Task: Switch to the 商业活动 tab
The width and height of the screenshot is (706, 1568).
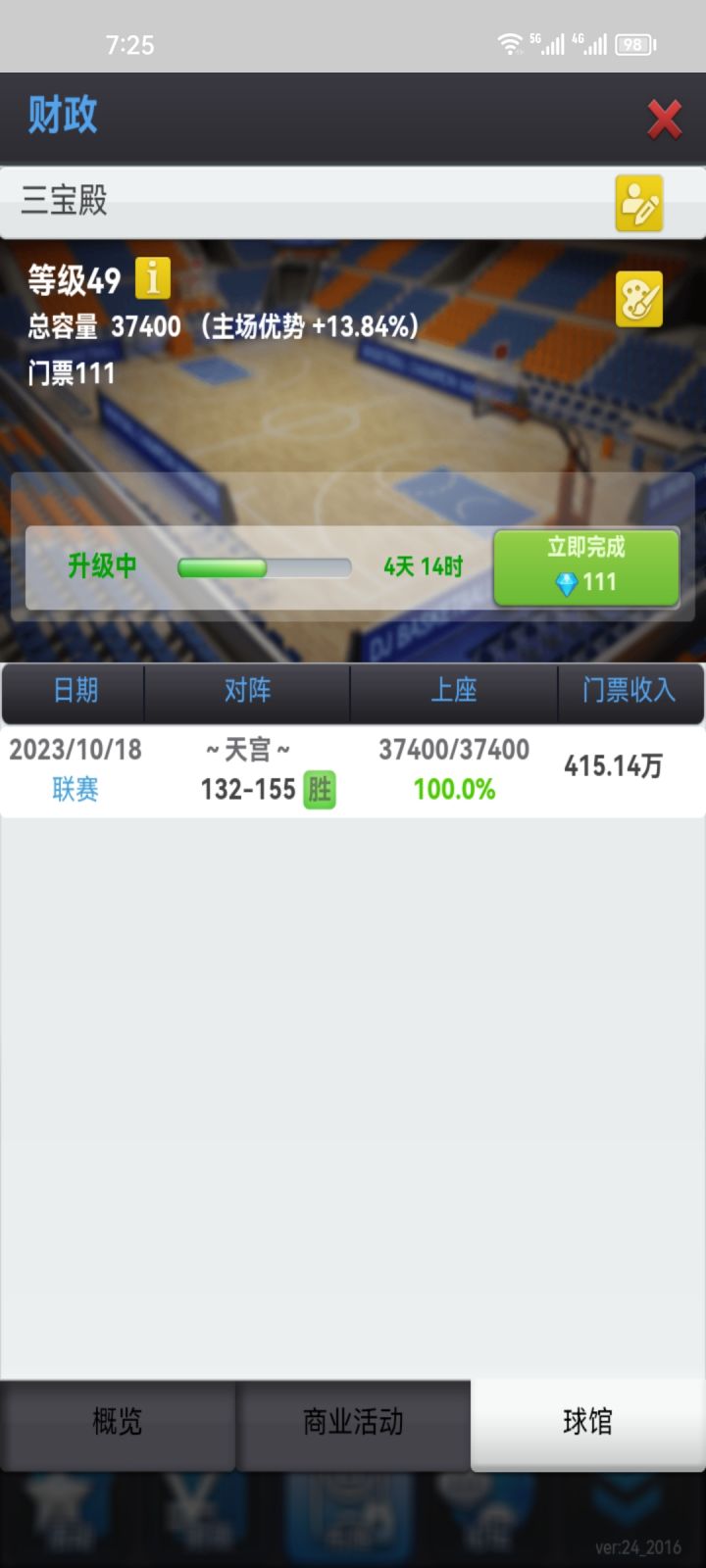Action: pyautogui.click(x=353, y=1424)
